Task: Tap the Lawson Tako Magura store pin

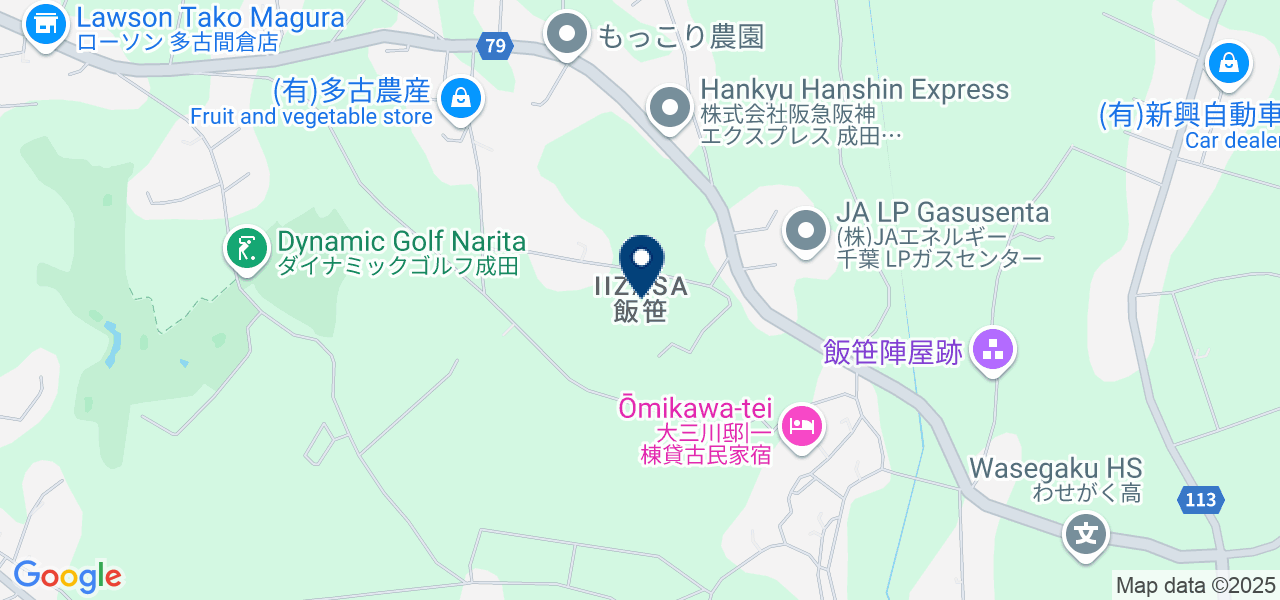Action: click(44, 25)
